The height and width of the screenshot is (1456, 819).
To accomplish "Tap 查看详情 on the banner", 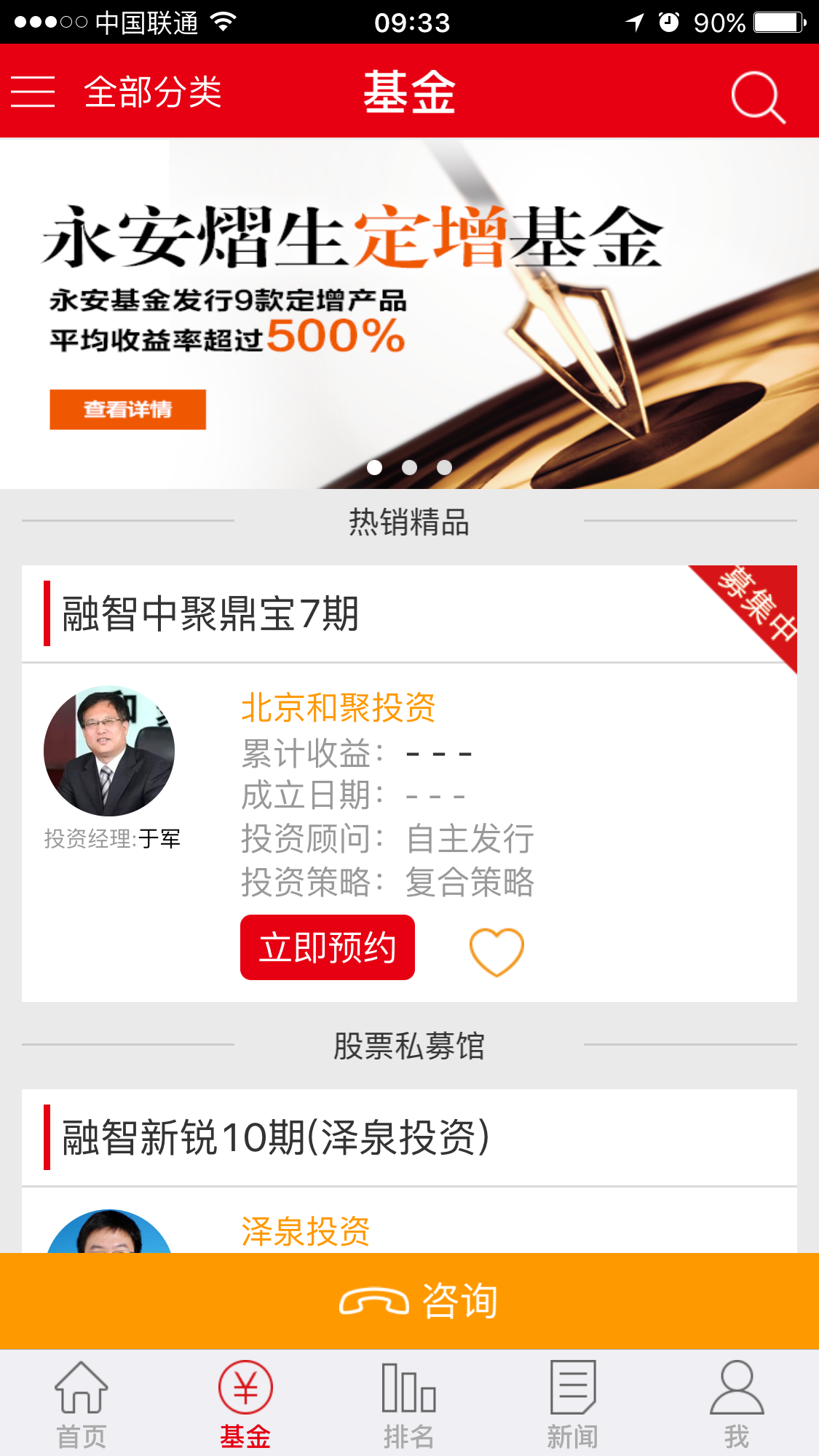I will tap(127, 410).
